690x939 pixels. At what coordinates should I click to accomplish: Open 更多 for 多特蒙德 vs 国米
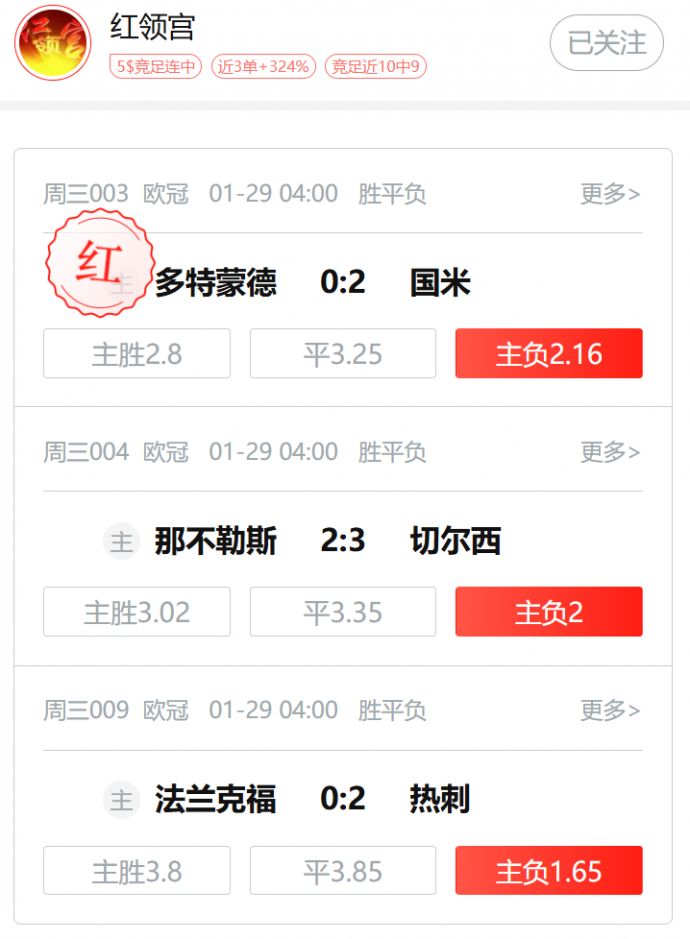click(610, 193)
